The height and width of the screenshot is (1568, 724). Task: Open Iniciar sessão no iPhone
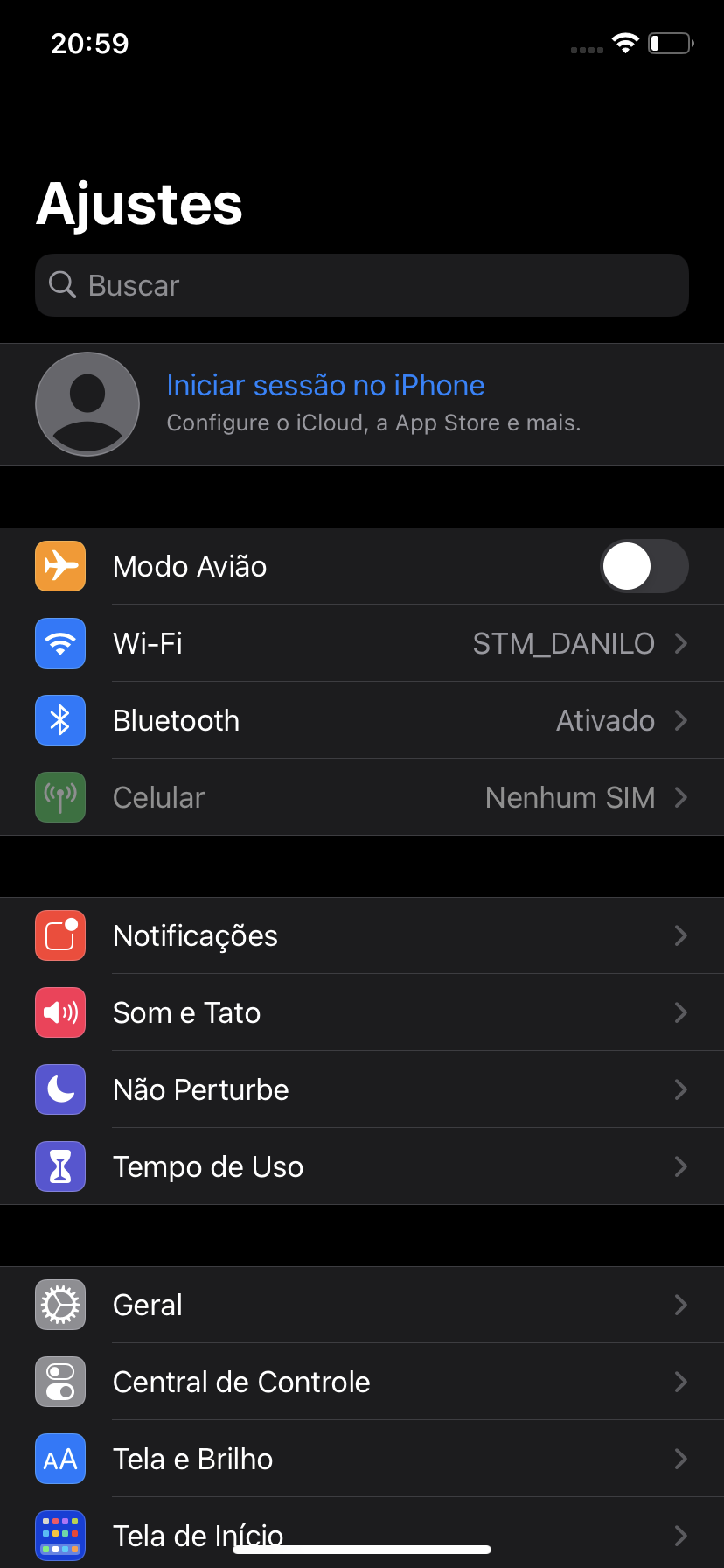[x=362, y=403]
